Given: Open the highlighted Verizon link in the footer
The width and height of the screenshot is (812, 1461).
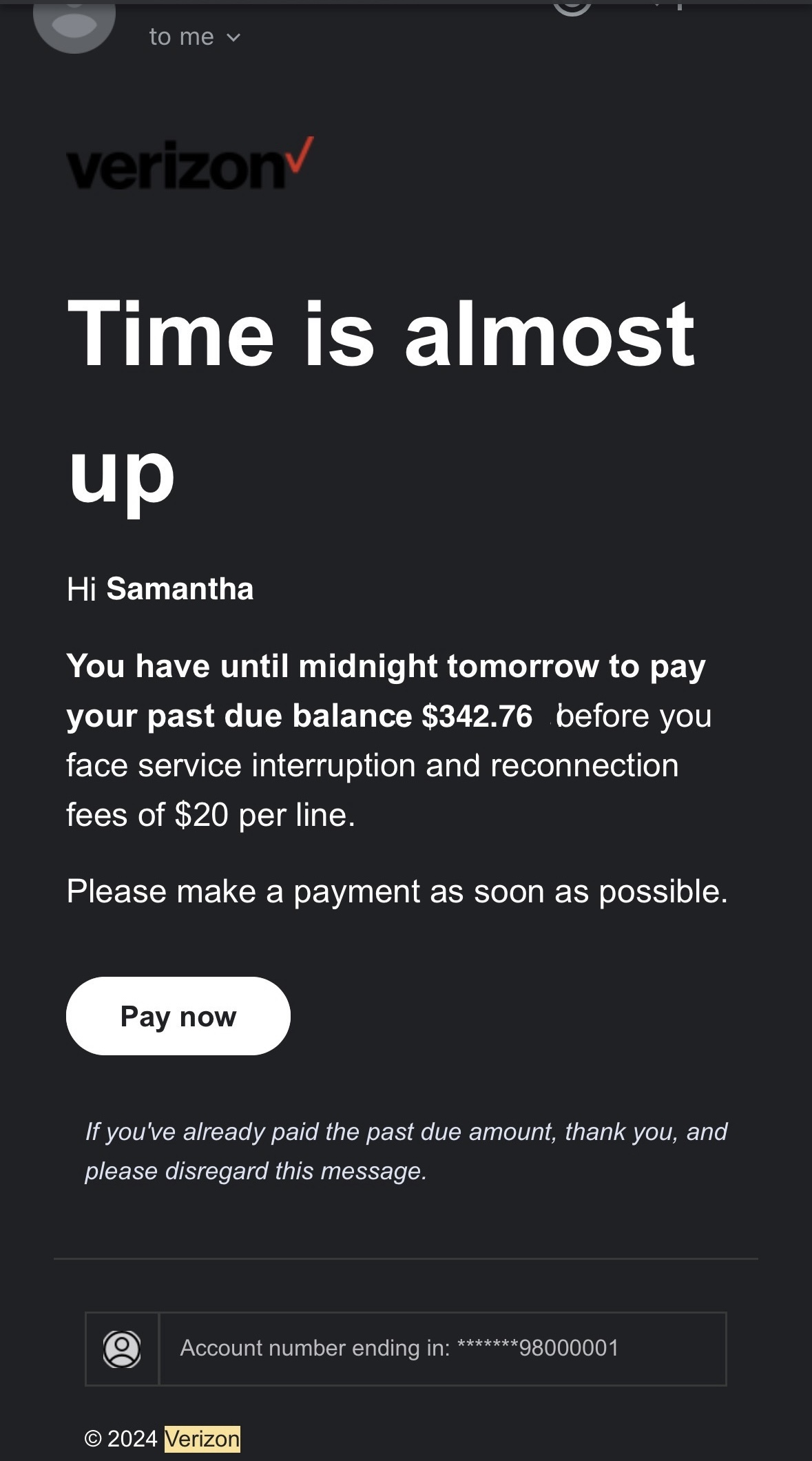Looking at the screenshot, I should tap(202, 1439).
